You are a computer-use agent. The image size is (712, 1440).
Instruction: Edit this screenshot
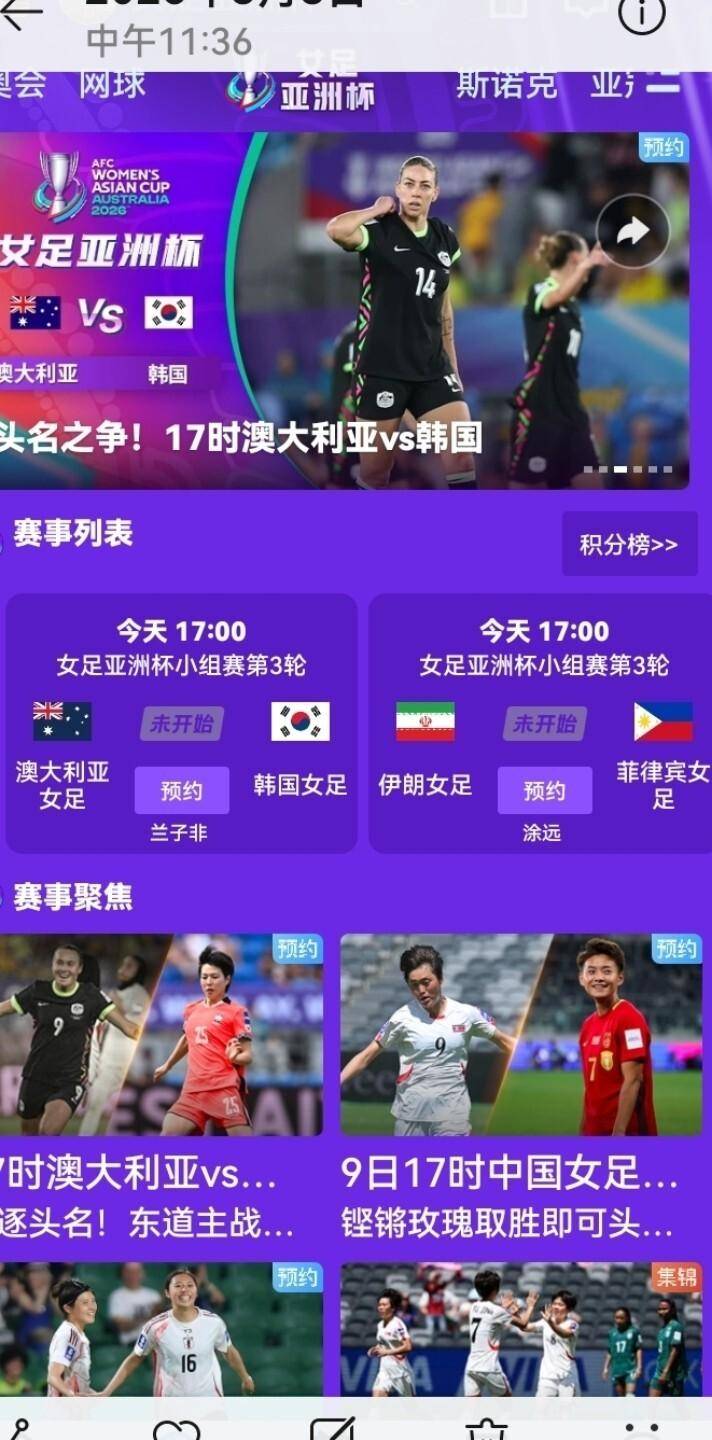332,1430
